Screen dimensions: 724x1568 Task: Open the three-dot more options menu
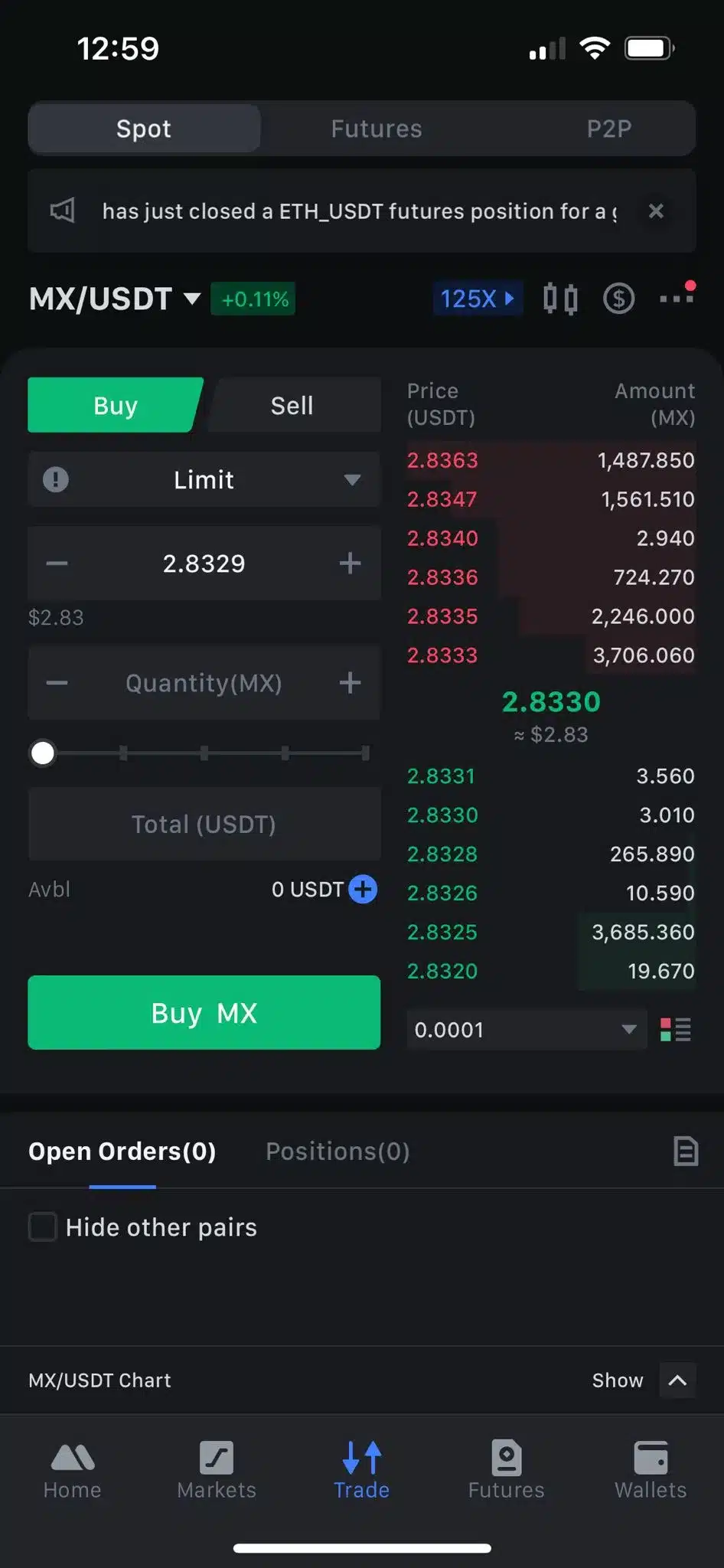click(x=677, y=297)
